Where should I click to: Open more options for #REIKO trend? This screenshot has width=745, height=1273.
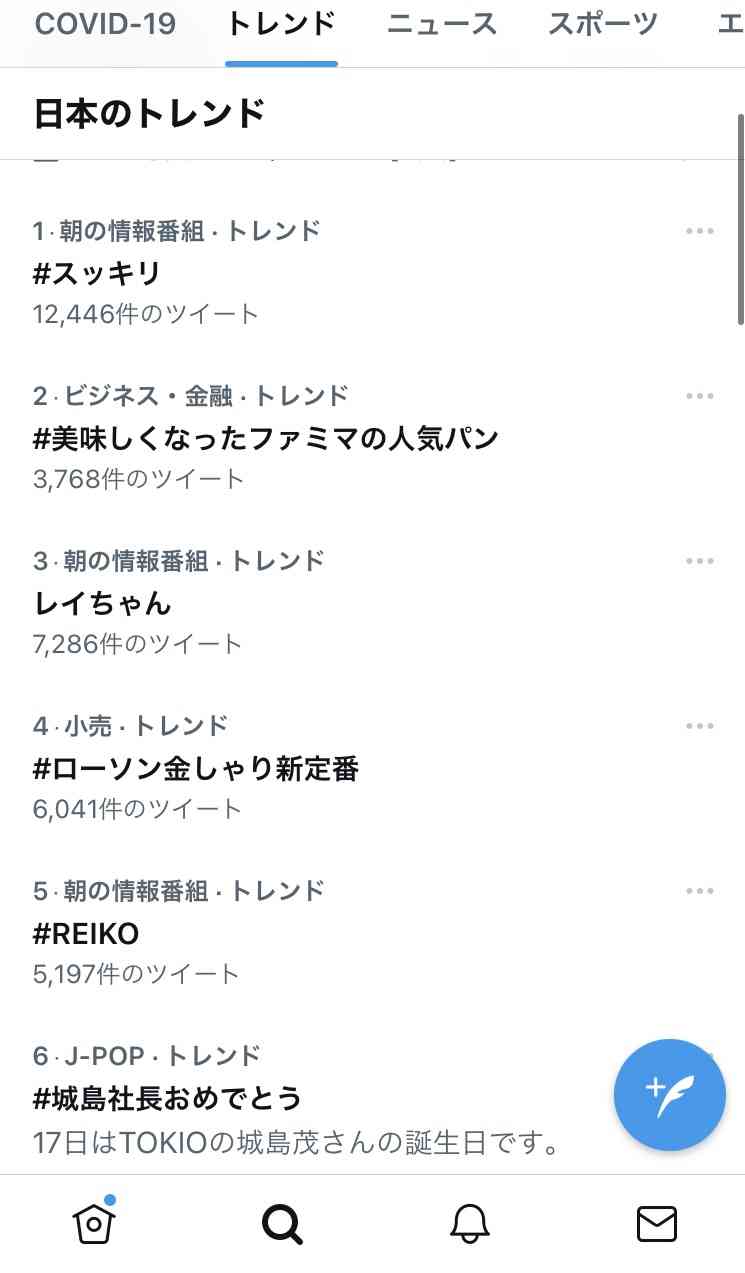pos(700,891)
